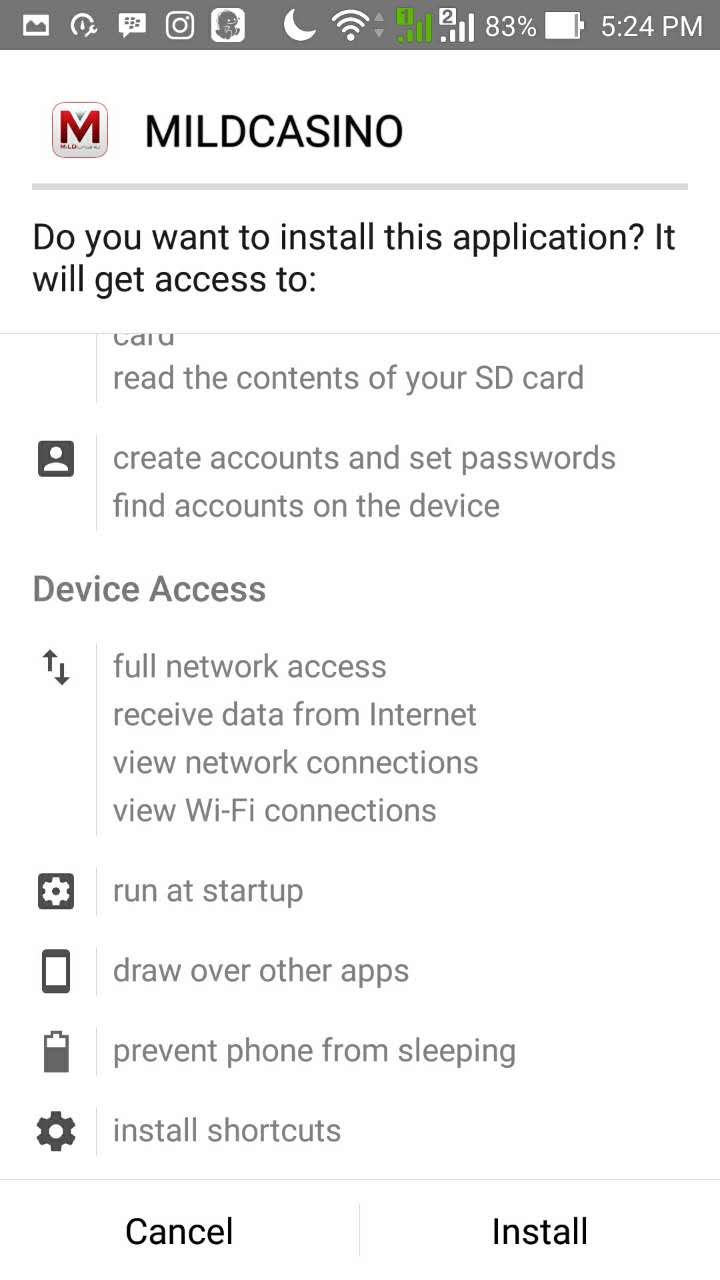View create accounts and set passwords permission
The width and height of the screenshot is (720, 1280).
tap(364, 458)
